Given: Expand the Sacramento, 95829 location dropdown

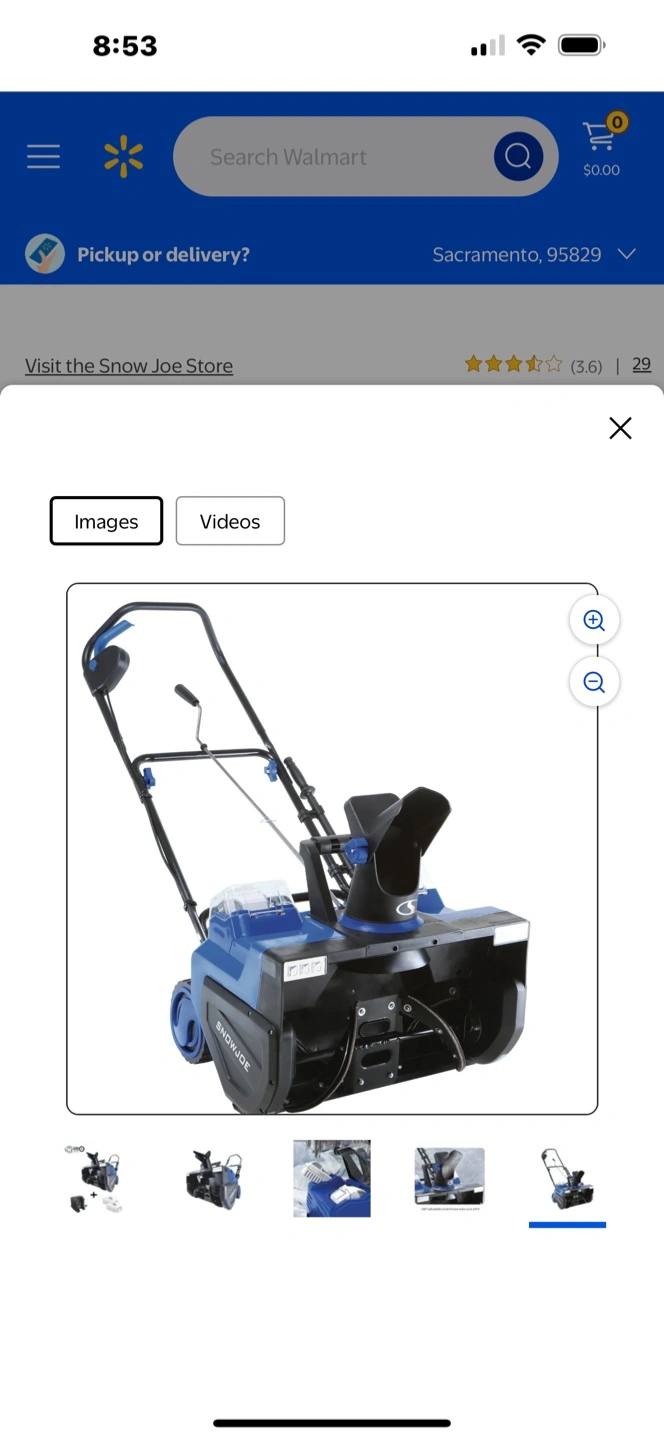Looking at the screenshot, I should pos(534,254).
